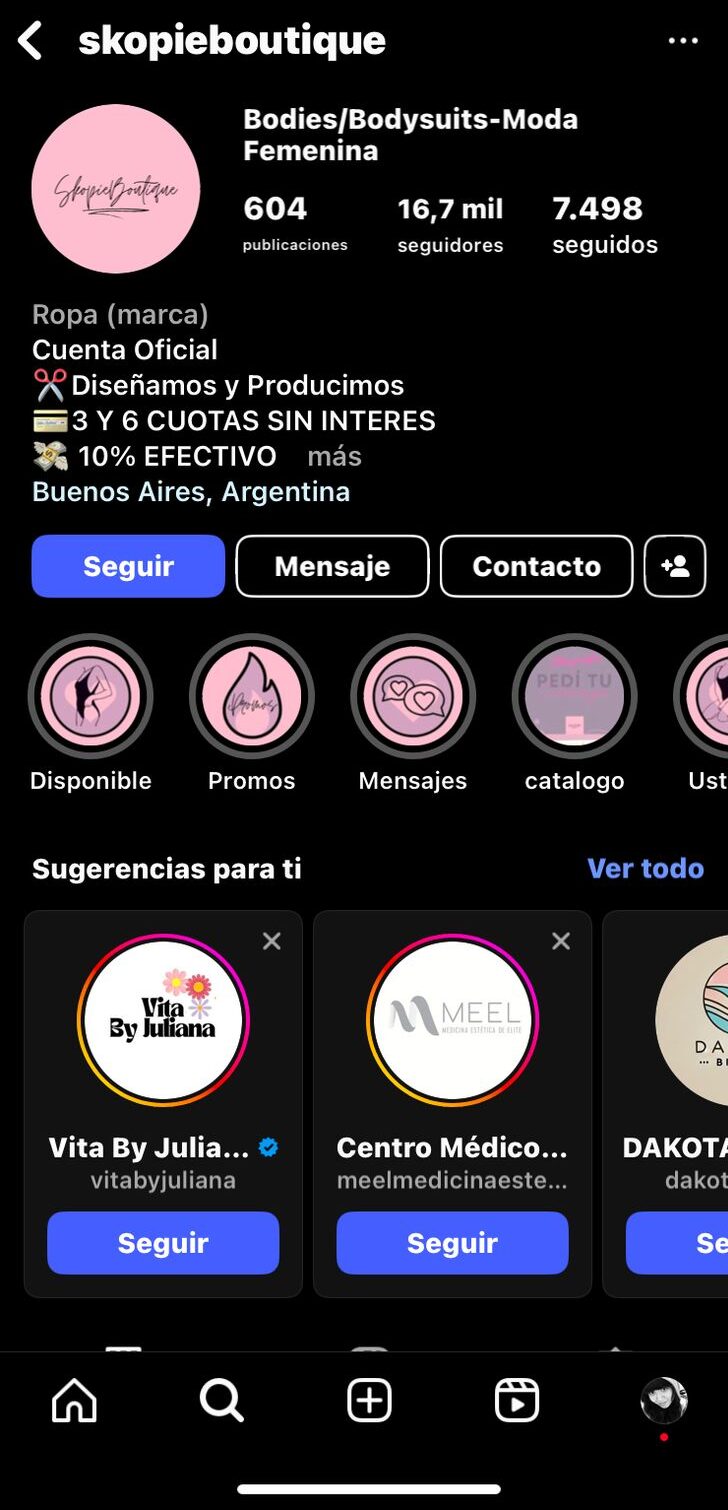
Task: Switch to the Home tab
Action: pos(75,1401)
